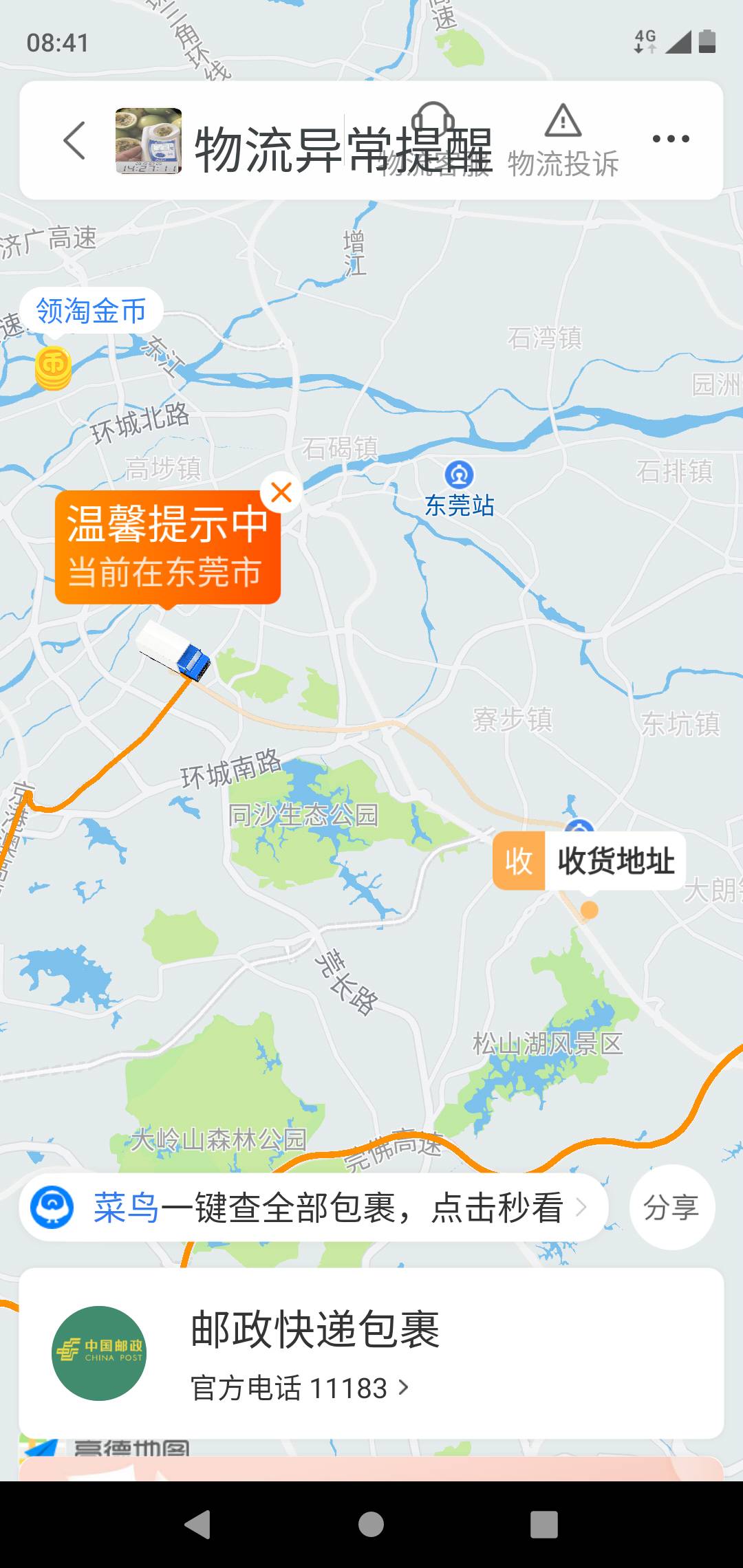The width and height of the screenshot is (743, 1568).
Task: Dismiss the 温馨提示中 orange bubble
Action: point(281,492)
